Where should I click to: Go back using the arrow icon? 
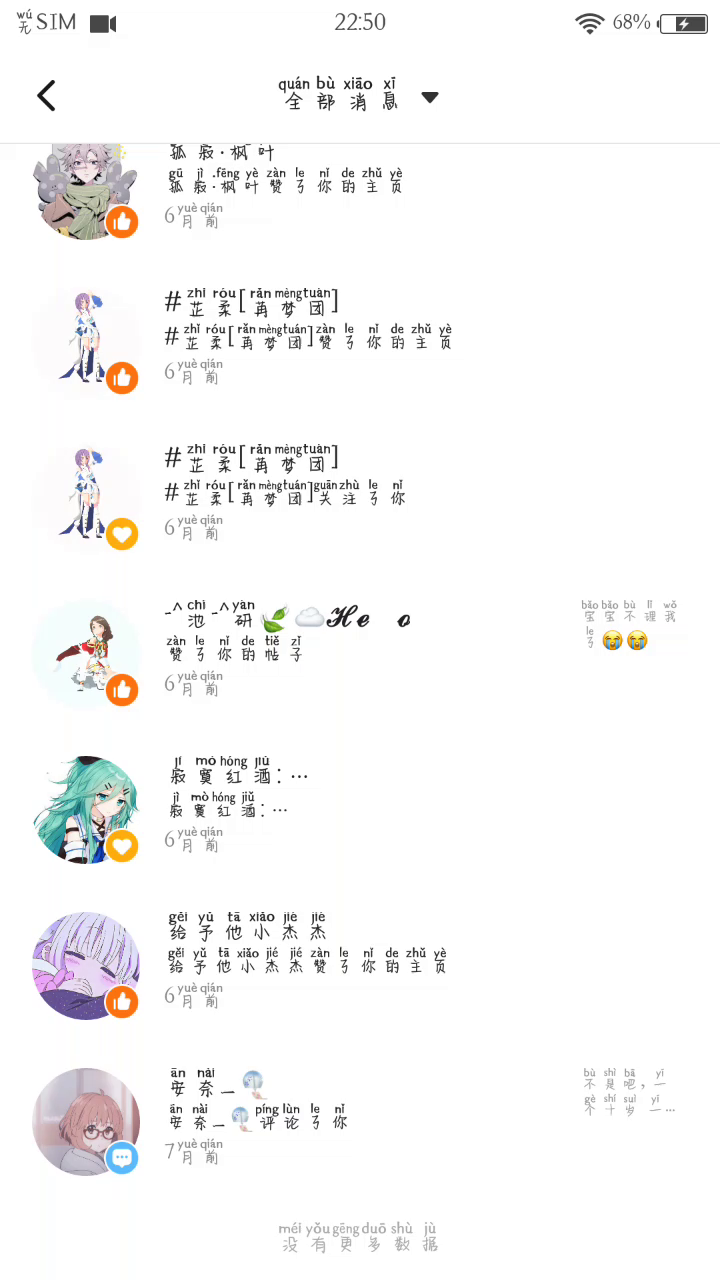(x=46, y=96)
